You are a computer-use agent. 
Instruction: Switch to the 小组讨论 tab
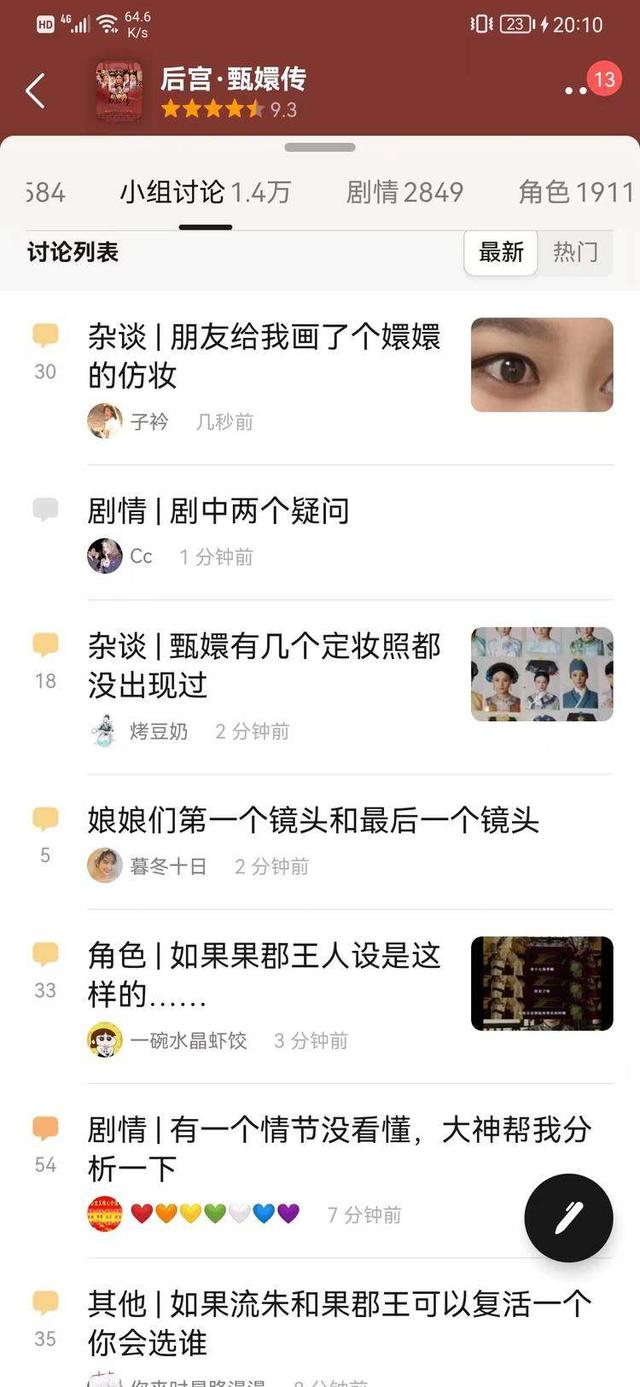pyautogui.click(x=205, y=192)
